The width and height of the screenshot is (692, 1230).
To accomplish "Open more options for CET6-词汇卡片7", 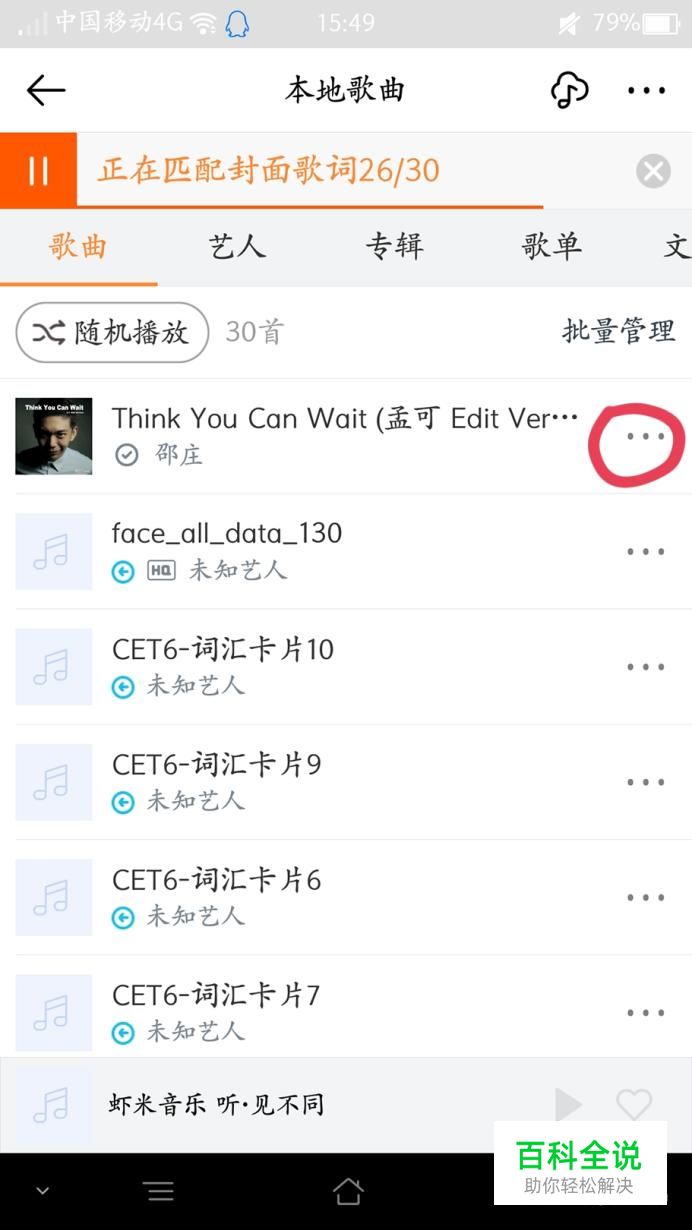I will tap(646, 1013).
